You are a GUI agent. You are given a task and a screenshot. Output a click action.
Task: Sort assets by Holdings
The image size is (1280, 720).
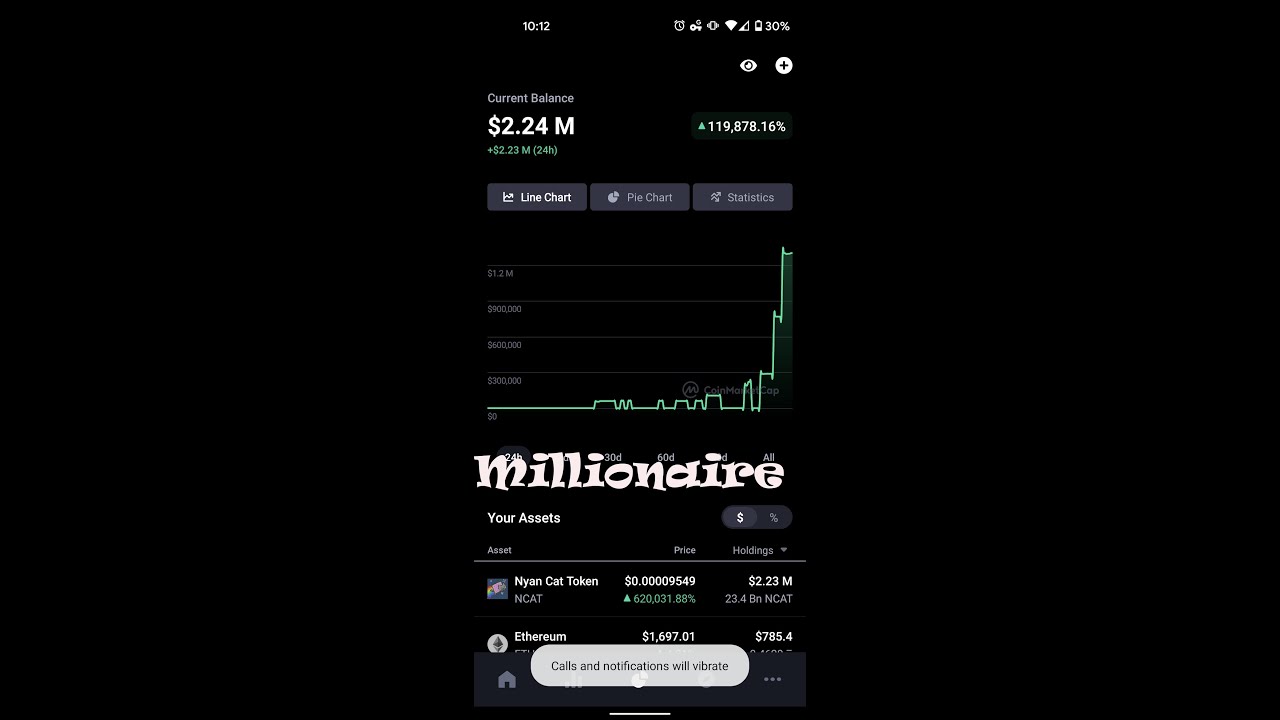coord(759,550)
